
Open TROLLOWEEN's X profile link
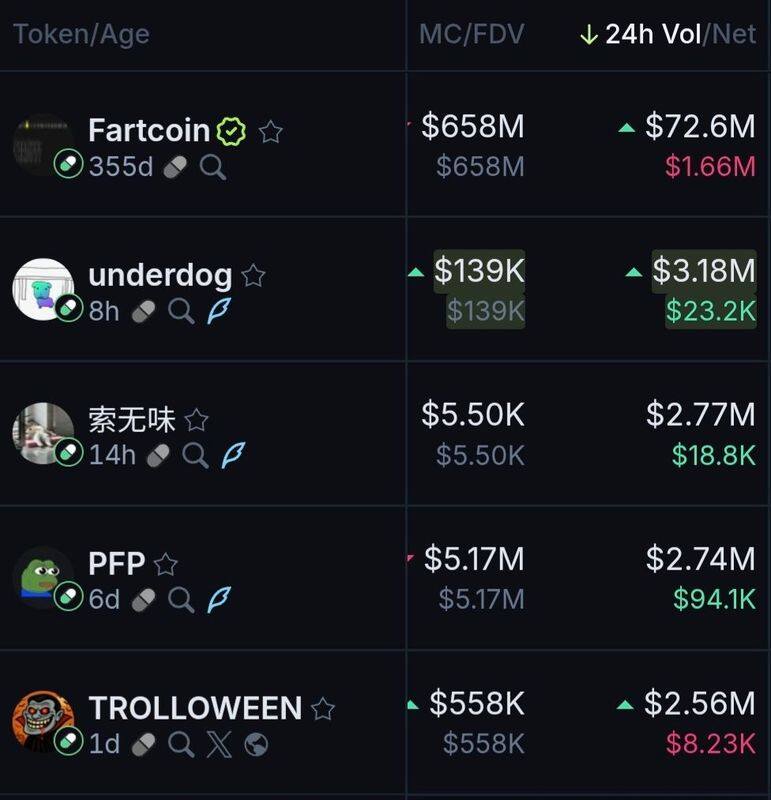point(218,744)
